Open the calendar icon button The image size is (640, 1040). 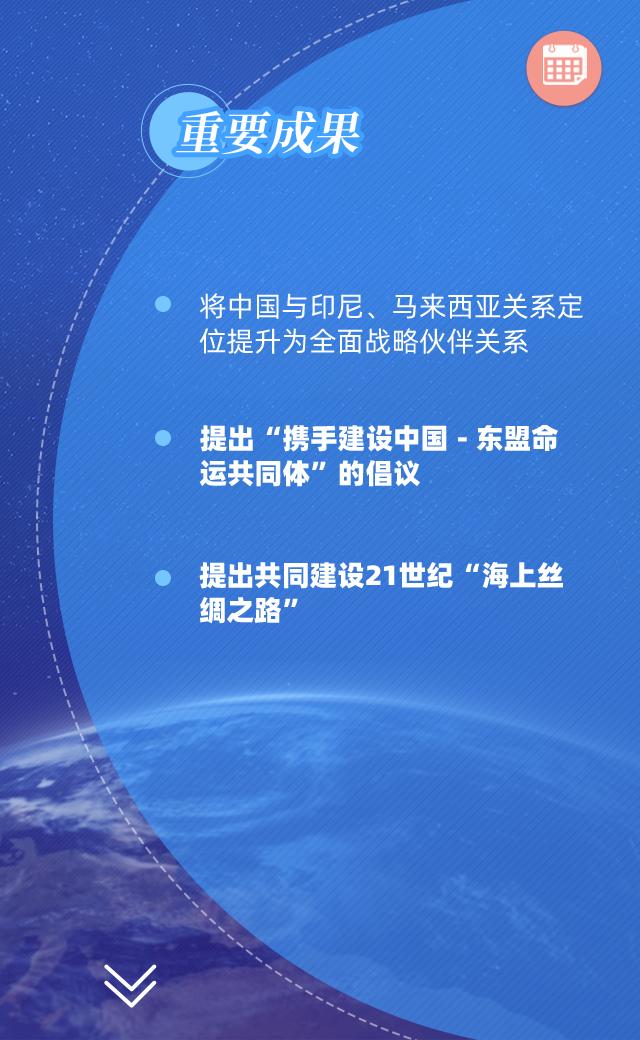tap(564, 68)
